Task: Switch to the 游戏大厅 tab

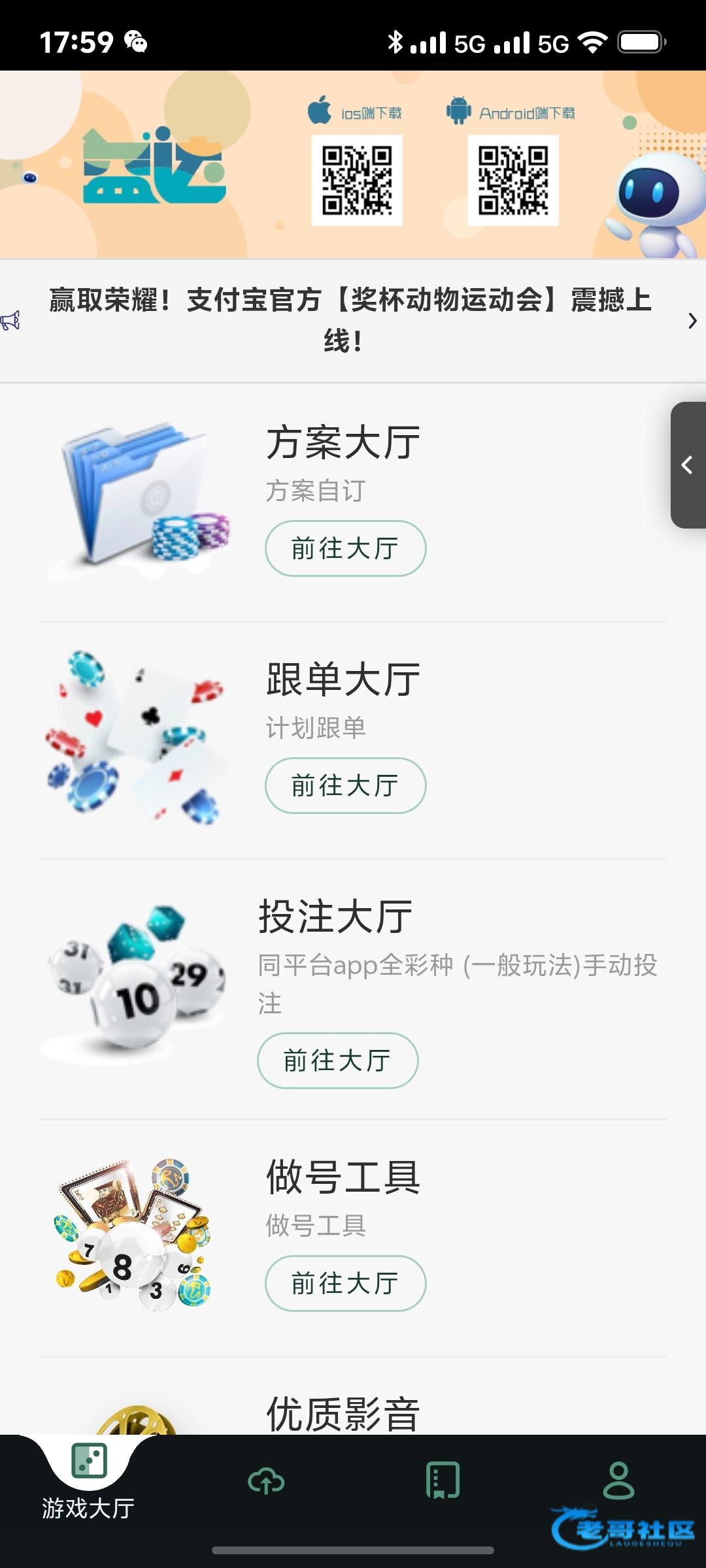Action: tap(89, 1480)
